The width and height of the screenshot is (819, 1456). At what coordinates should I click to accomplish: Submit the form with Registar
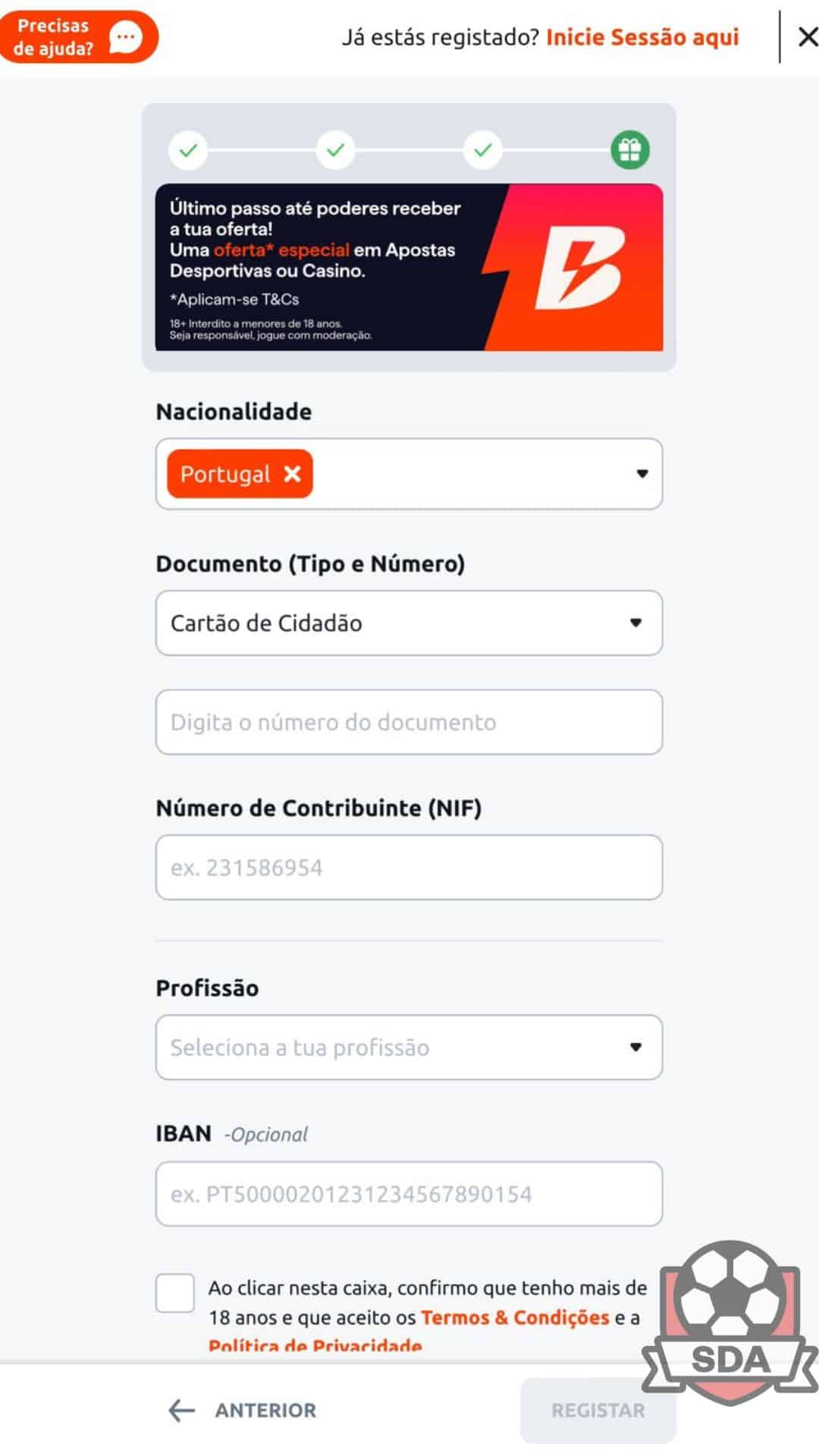(x=598, y=1410)
